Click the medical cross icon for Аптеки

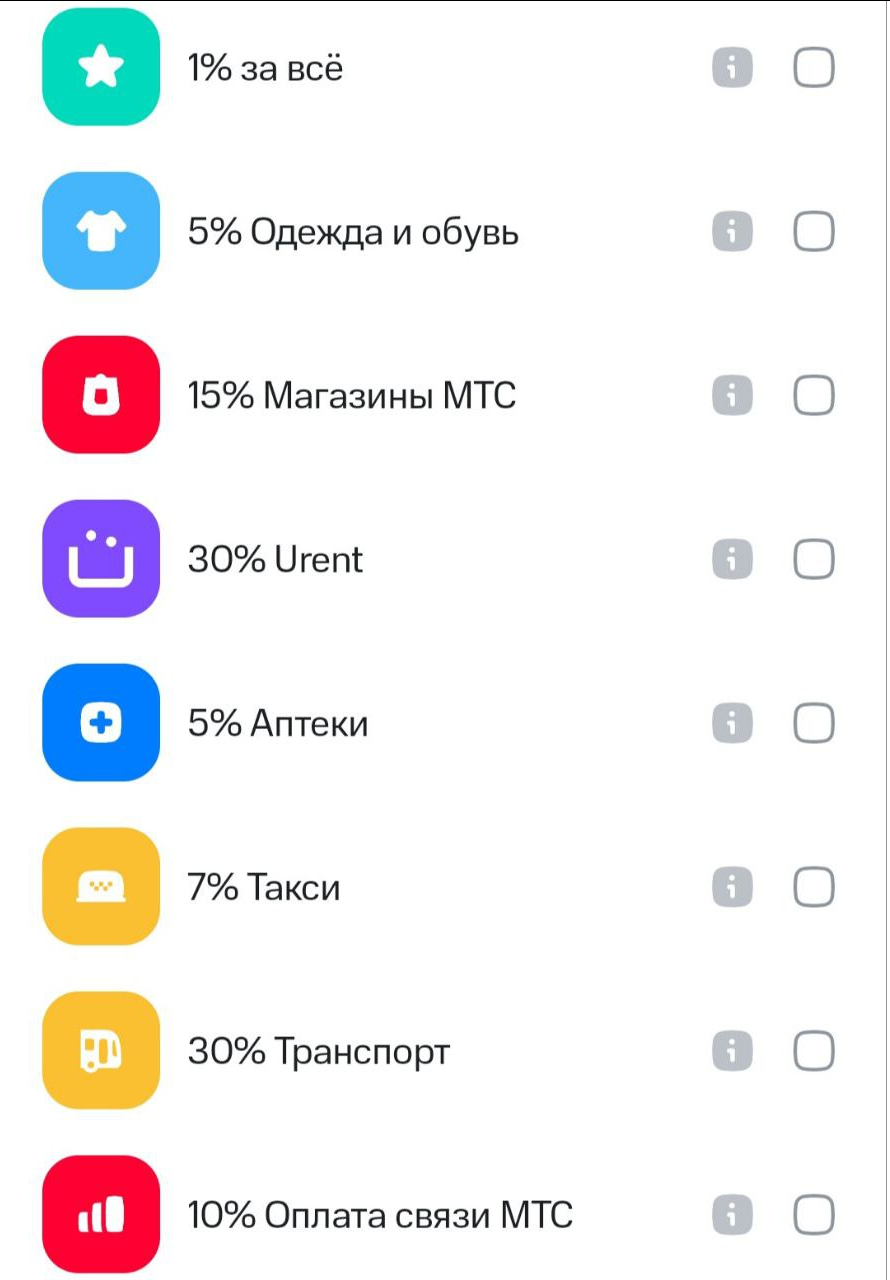(100, 722)
